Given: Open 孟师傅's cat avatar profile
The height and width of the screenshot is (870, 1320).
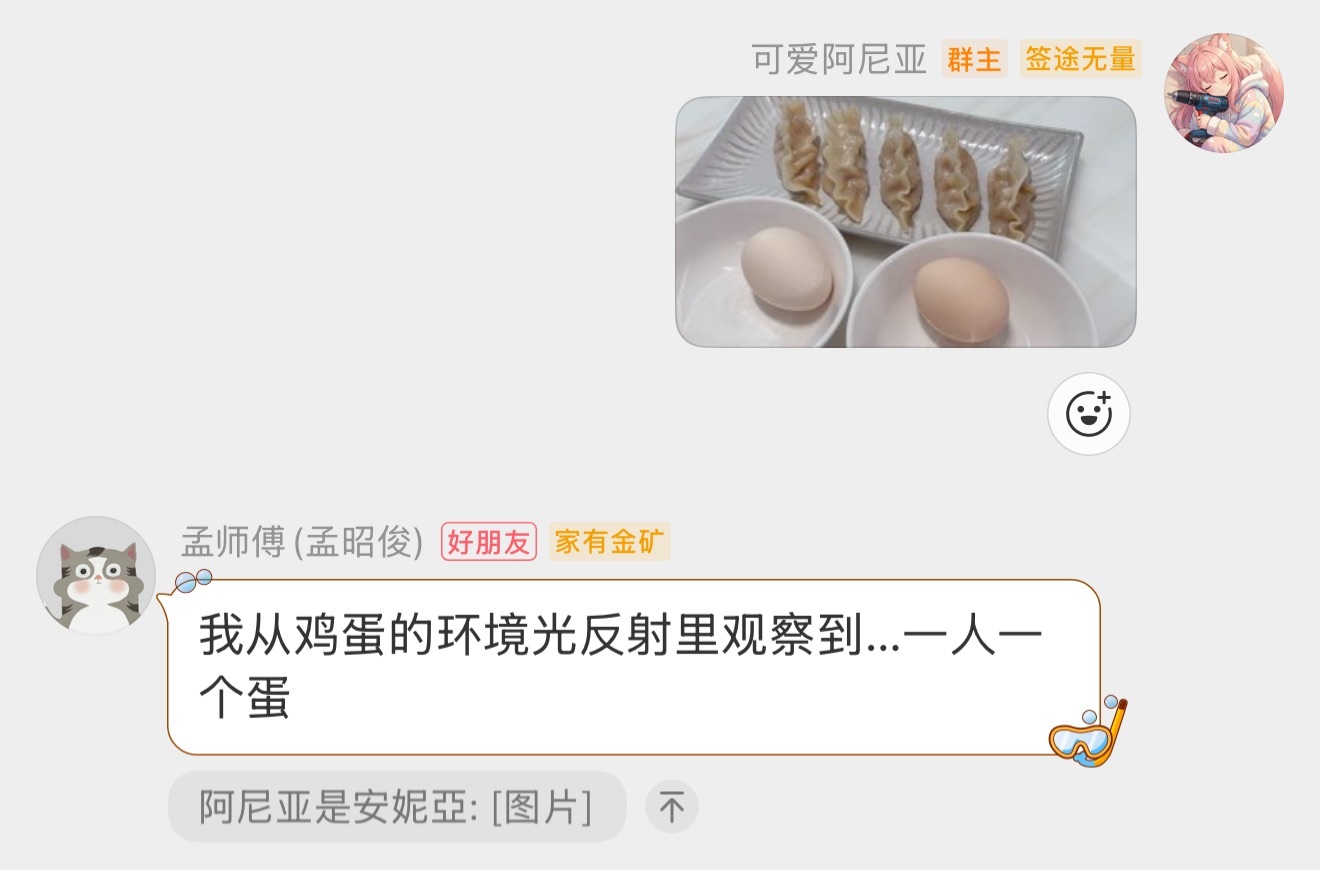Looking at the screenshot, I should (96, 576).
